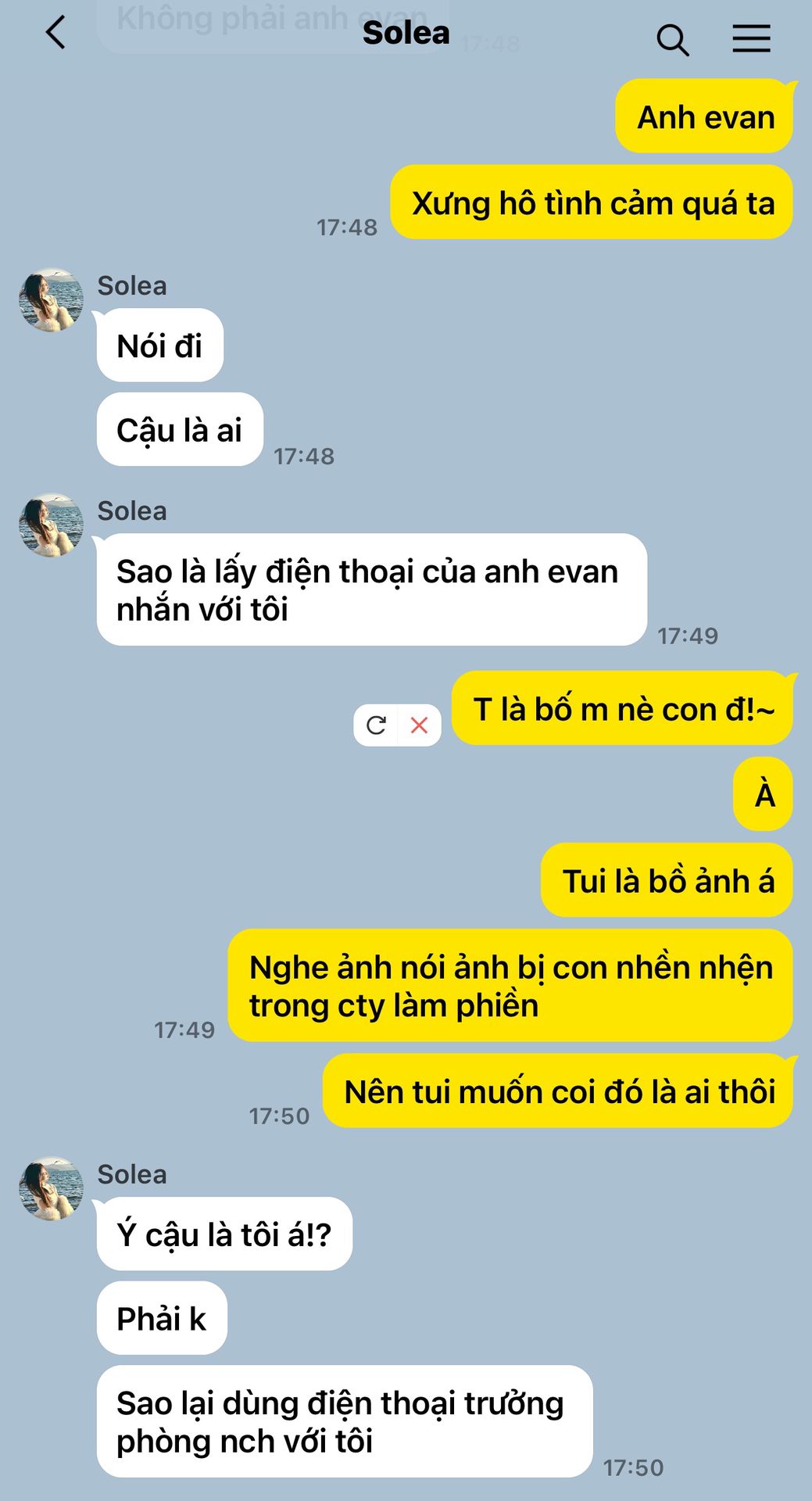Screen dimensions: 812x1501
Task: Open the chat menu
Action: (751, 38)
